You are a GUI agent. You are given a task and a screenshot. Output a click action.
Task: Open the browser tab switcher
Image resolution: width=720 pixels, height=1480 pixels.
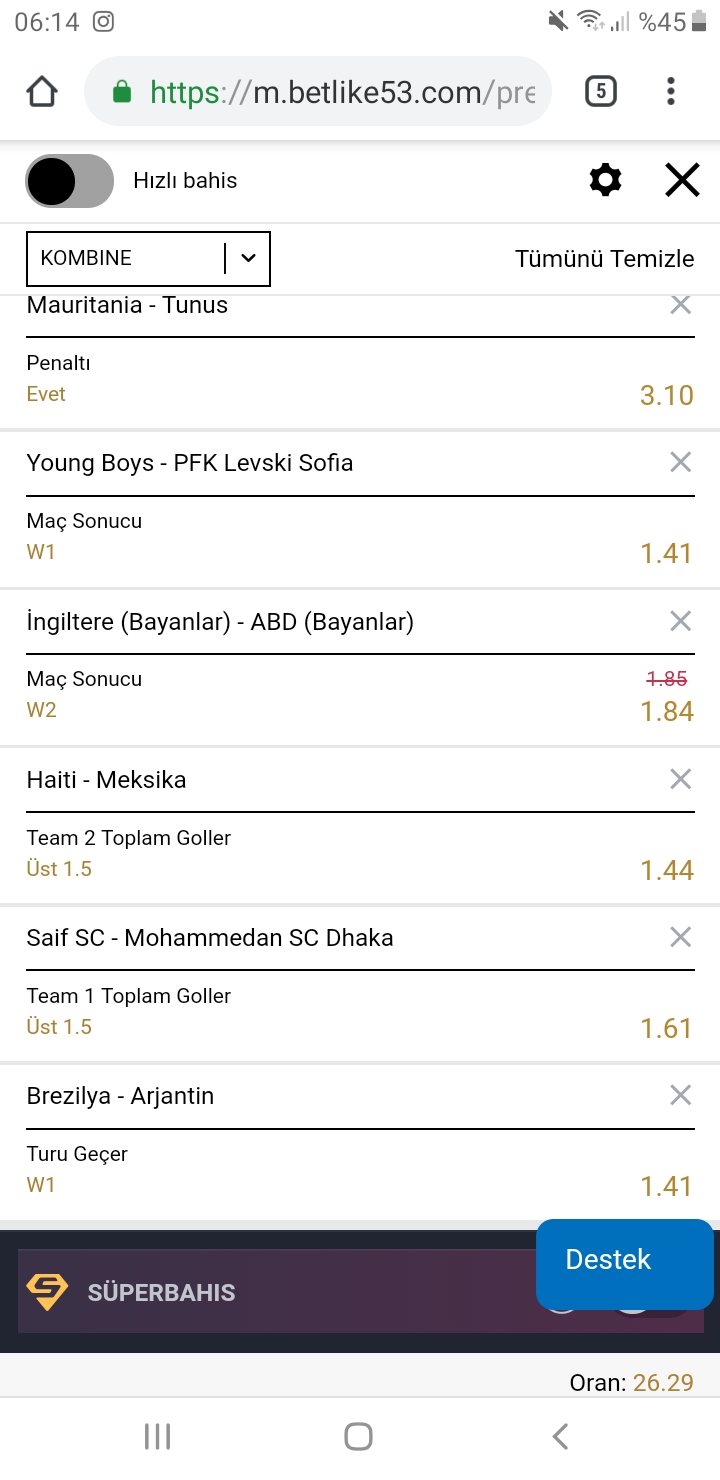[x=600, y=92]
